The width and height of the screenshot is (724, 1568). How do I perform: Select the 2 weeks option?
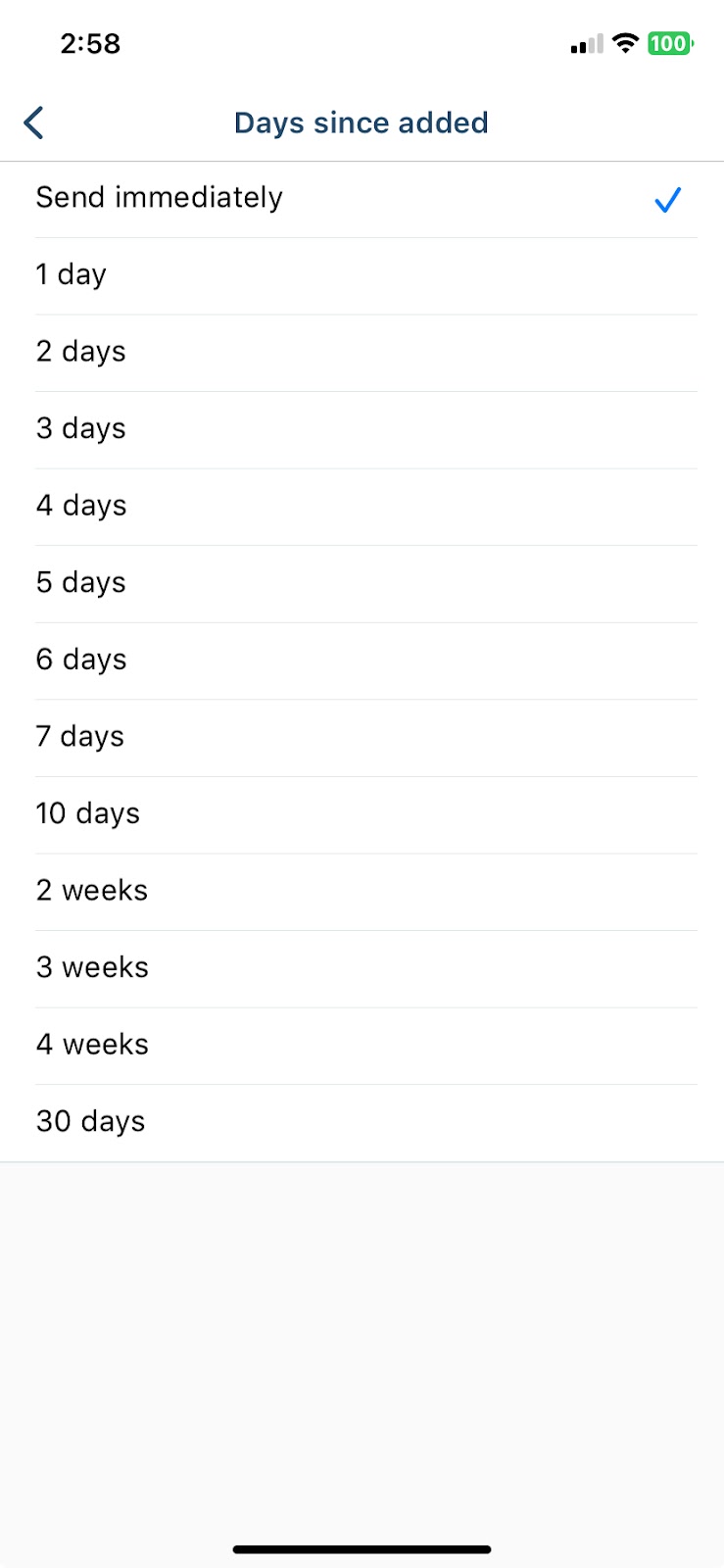(362, 892)
